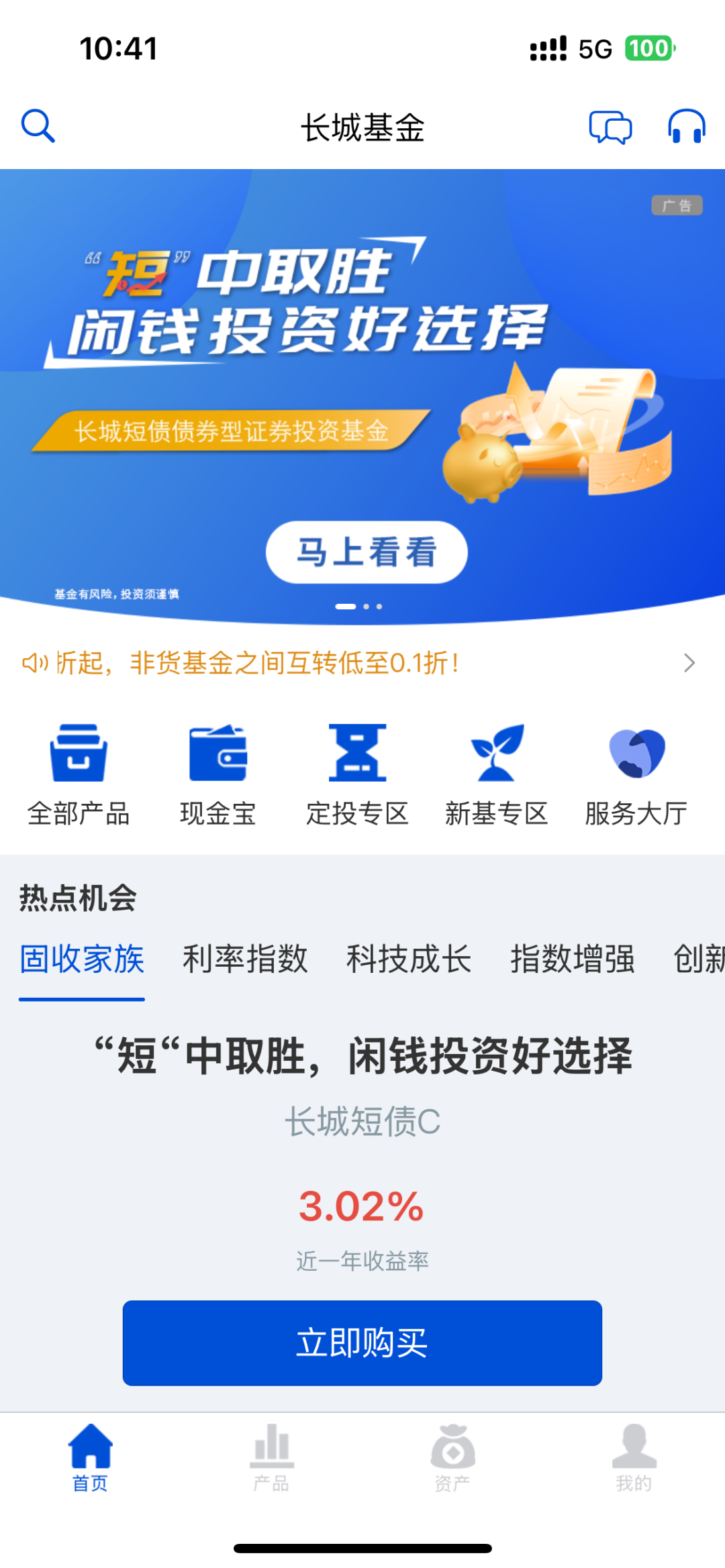Select the 固收家族 tab

pyautogui.click(x=82, y=959)
